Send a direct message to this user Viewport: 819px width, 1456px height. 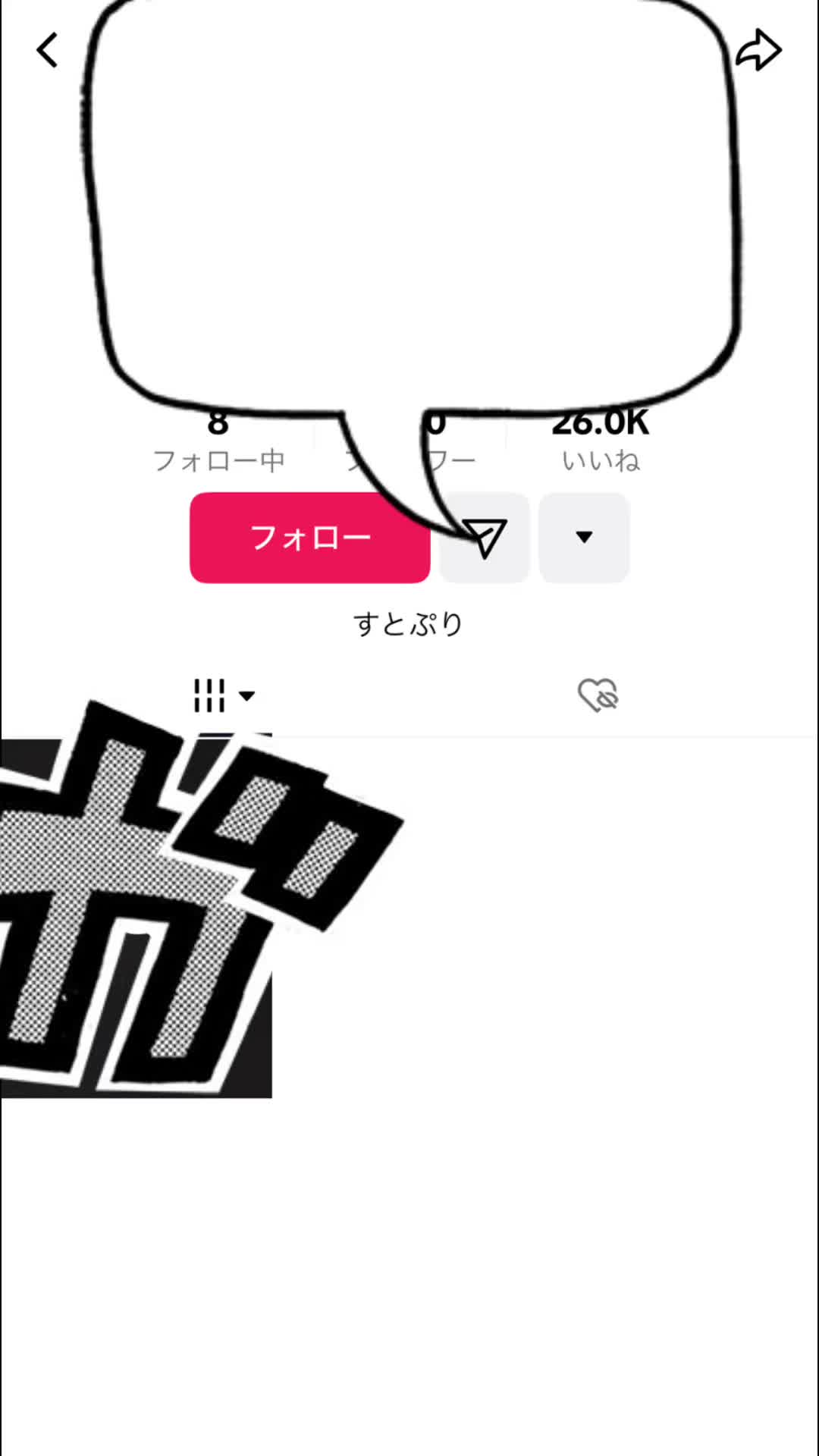click(x=485, y=538)
